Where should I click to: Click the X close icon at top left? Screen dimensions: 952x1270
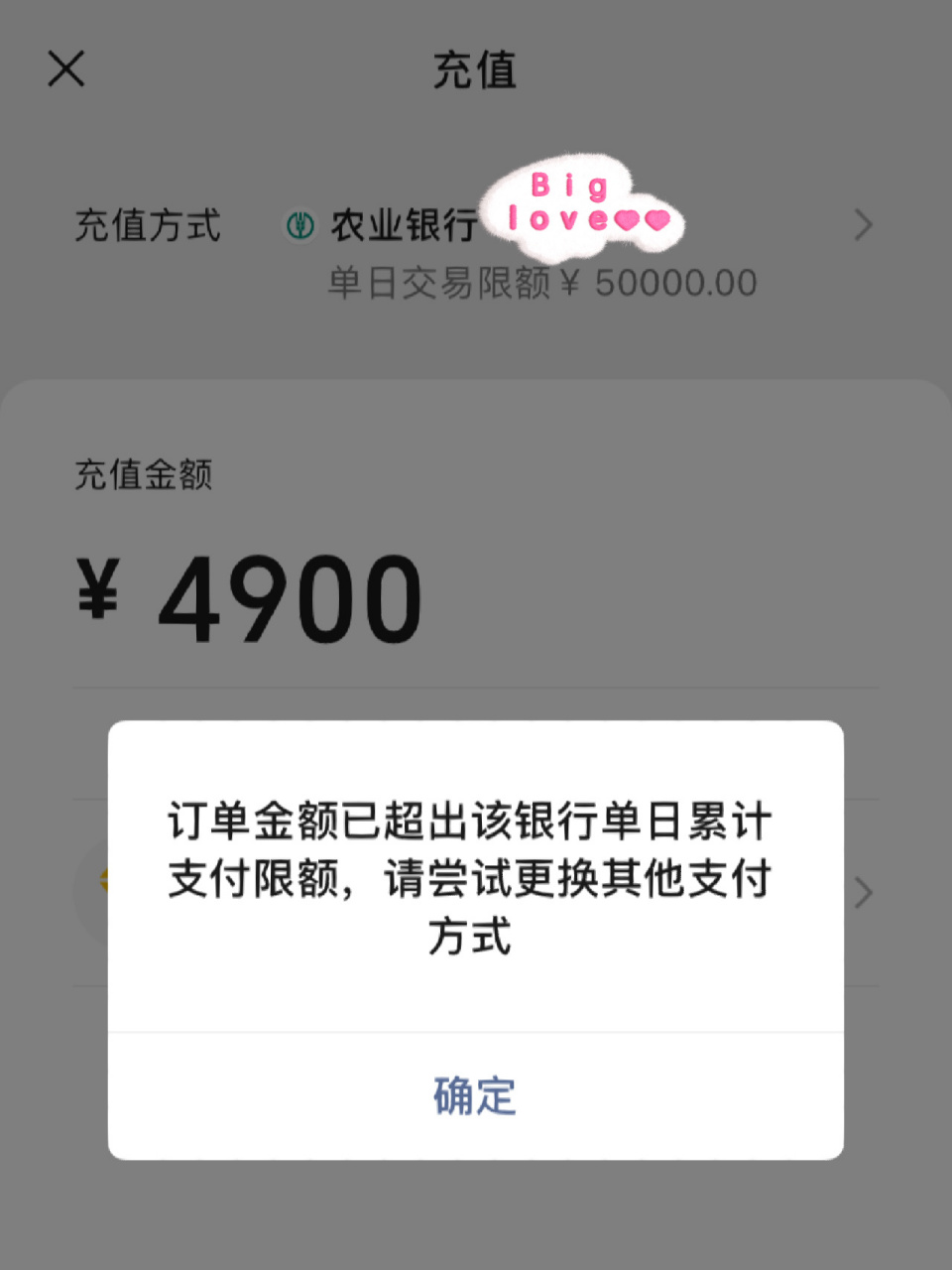pyautogui.click(x=64, y=69)
